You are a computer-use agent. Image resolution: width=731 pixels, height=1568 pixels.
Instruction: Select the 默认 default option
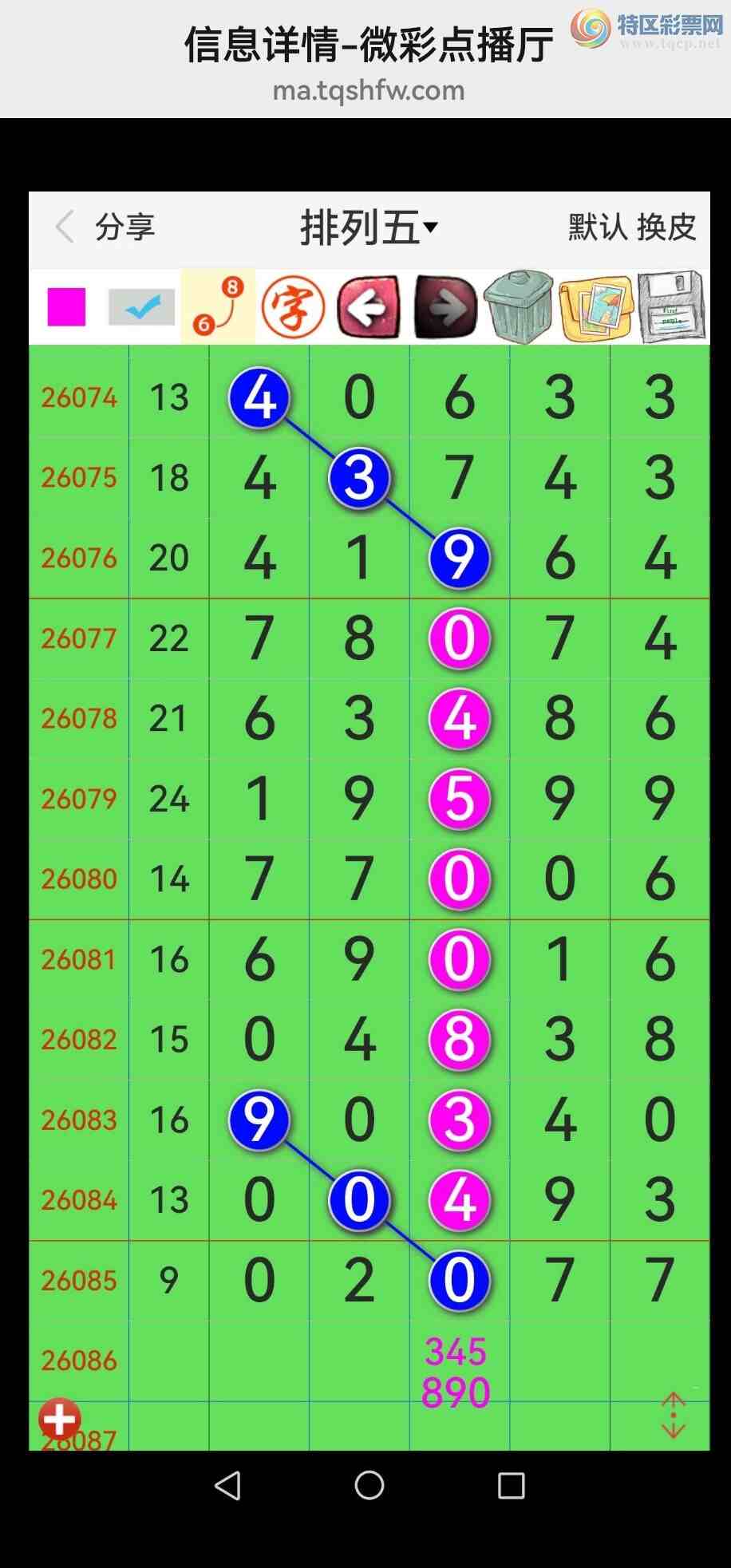click(598, 227)
